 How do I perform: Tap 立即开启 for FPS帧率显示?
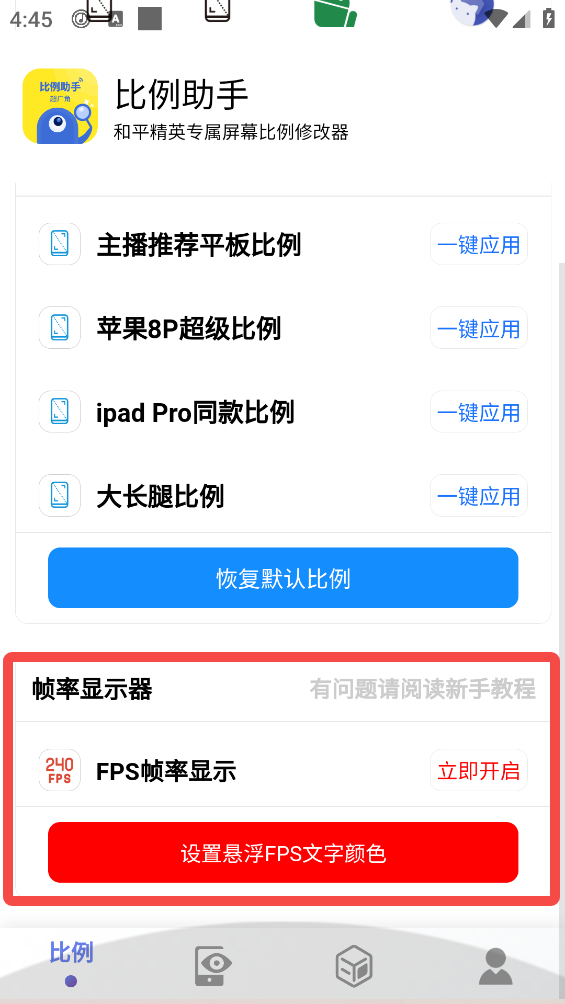[479, 770]
